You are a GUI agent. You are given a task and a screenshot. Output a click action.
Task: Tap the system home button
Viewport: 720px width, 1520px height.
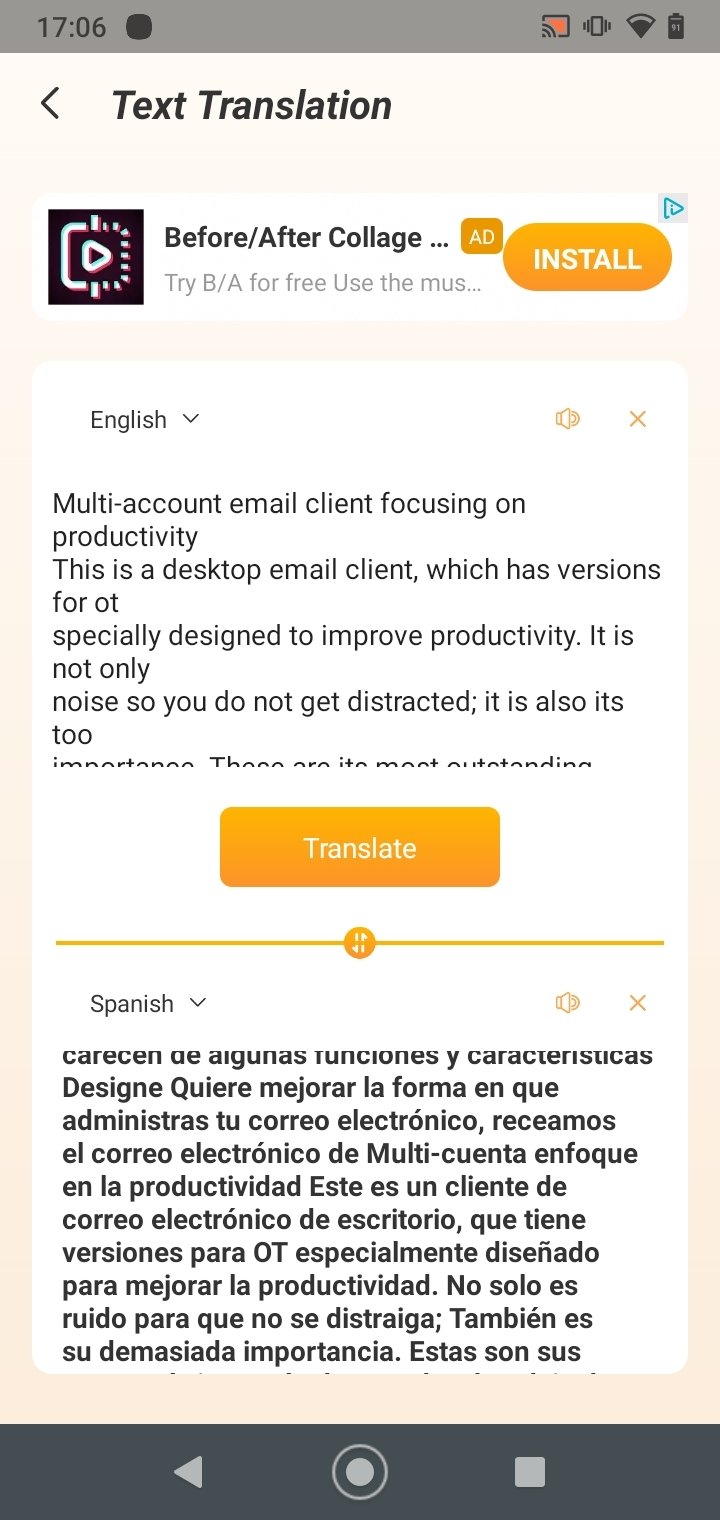pos(360,1472)
